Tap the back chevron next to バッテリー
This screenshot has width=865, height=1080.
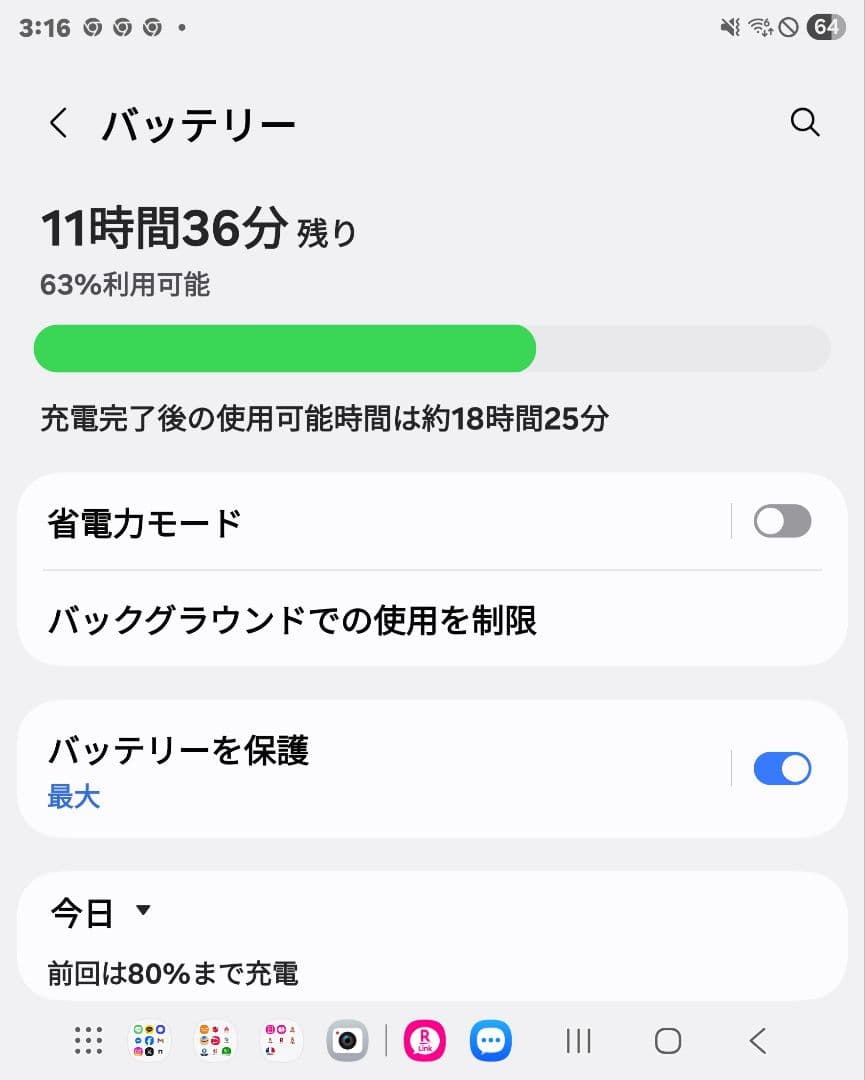[57, 122]
